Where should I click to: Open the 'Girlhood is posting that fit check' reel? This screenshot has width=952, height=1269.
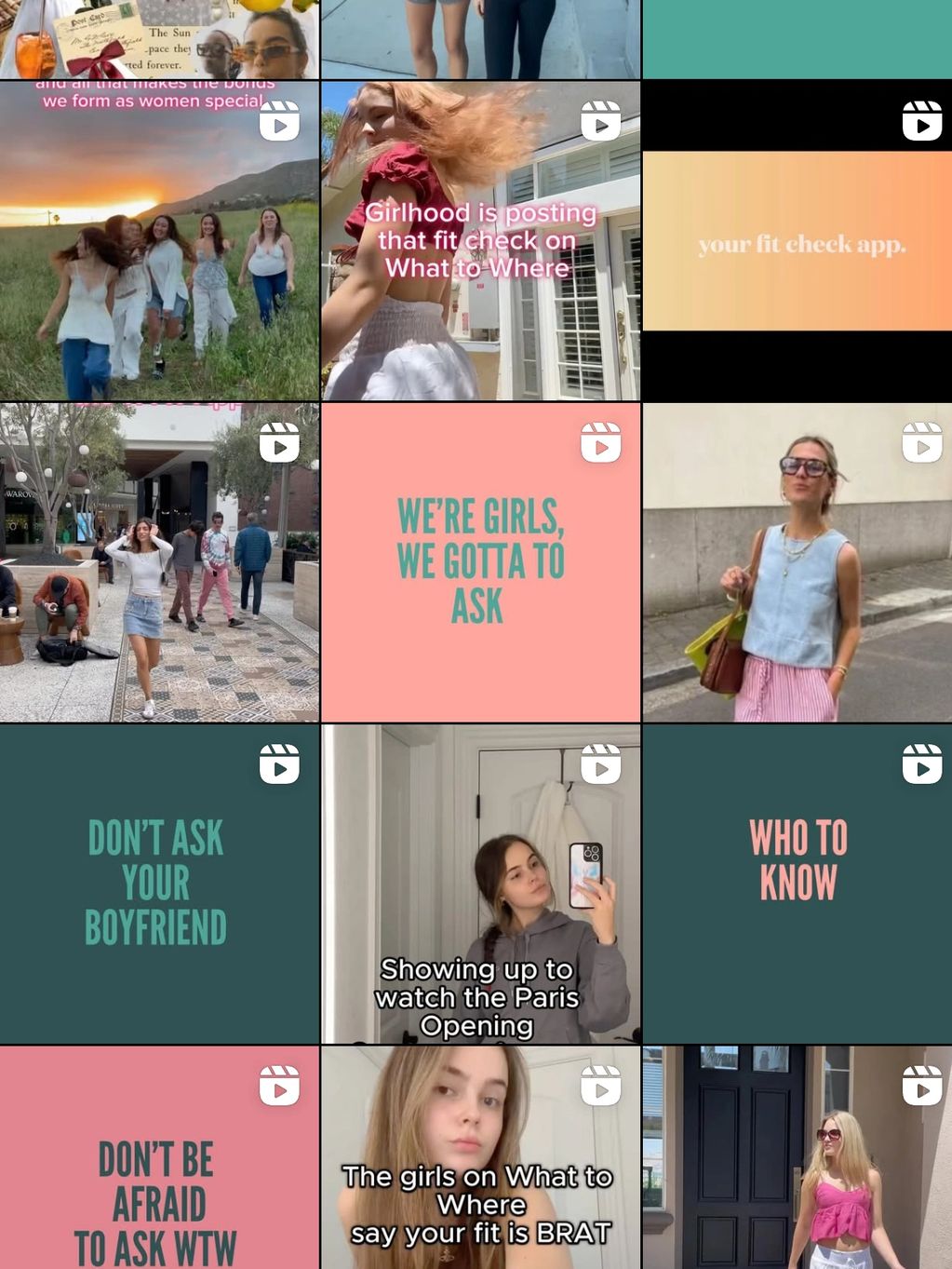[480, 240]
